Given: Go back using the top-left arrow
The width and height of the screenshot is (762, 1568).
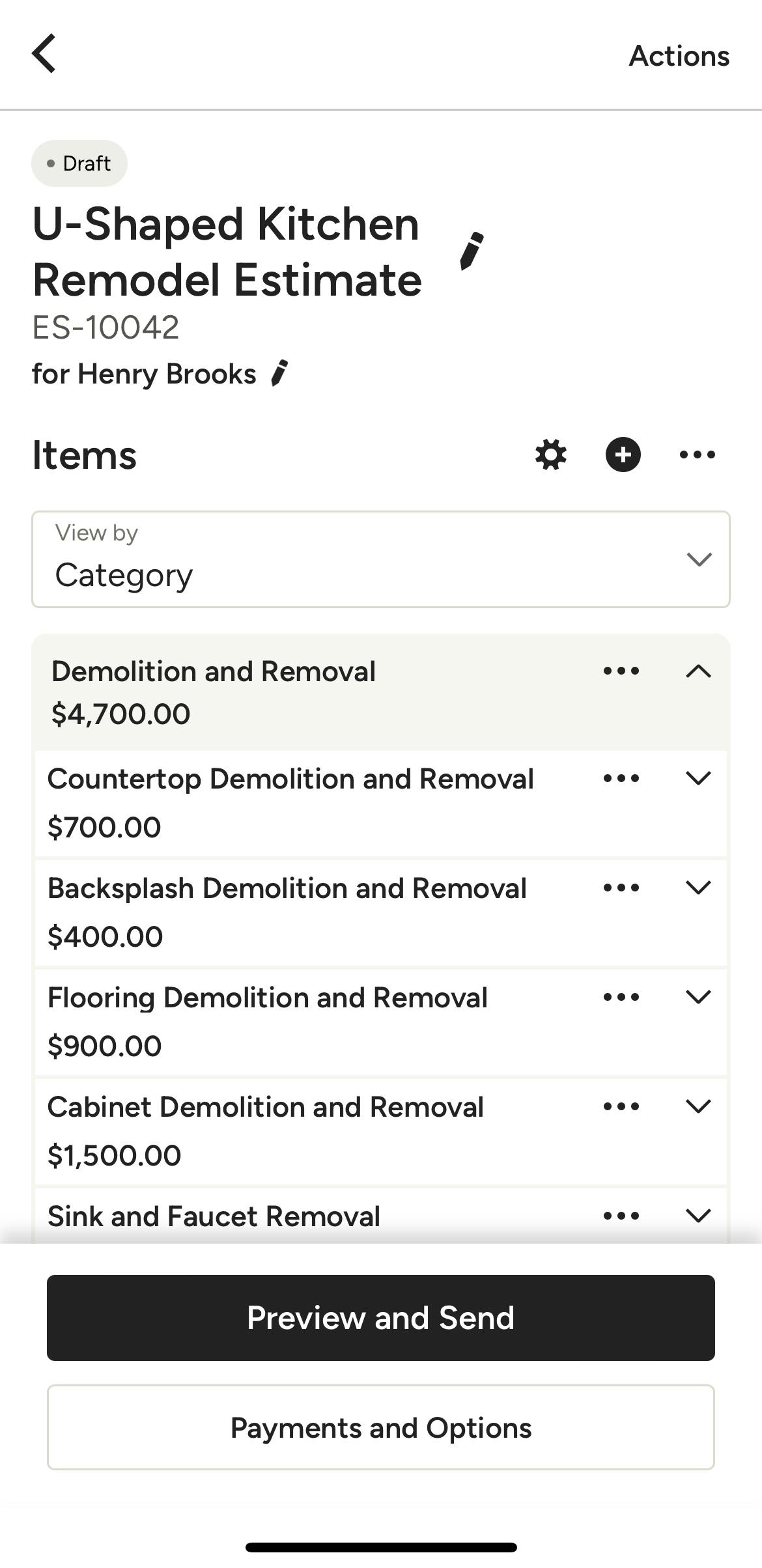Looking at the screenshot, I should click(x=44, y=54).
